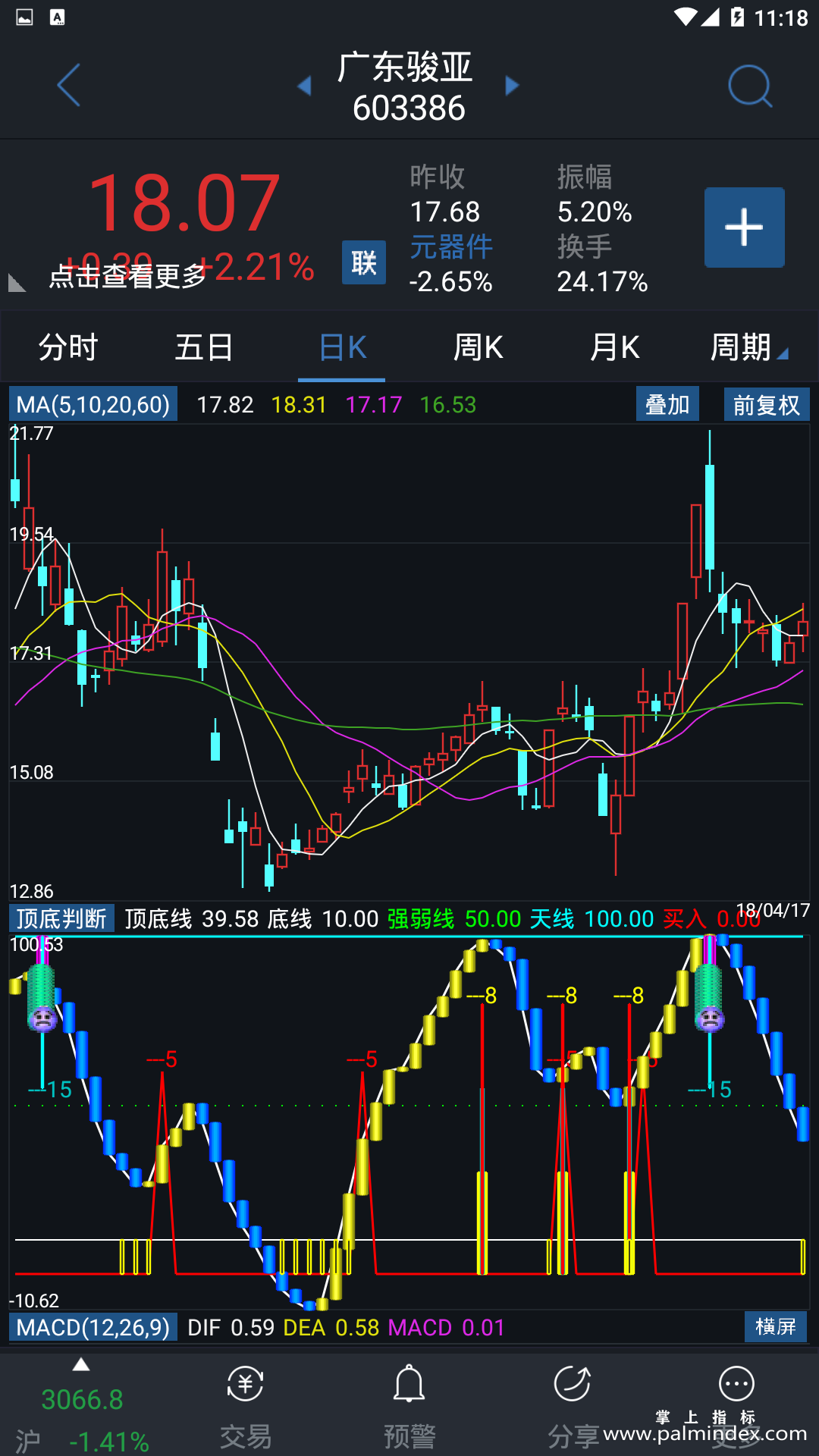Go back using the top-left arrow
This screenshot has width=819, height=1456.
pos(68,85)
